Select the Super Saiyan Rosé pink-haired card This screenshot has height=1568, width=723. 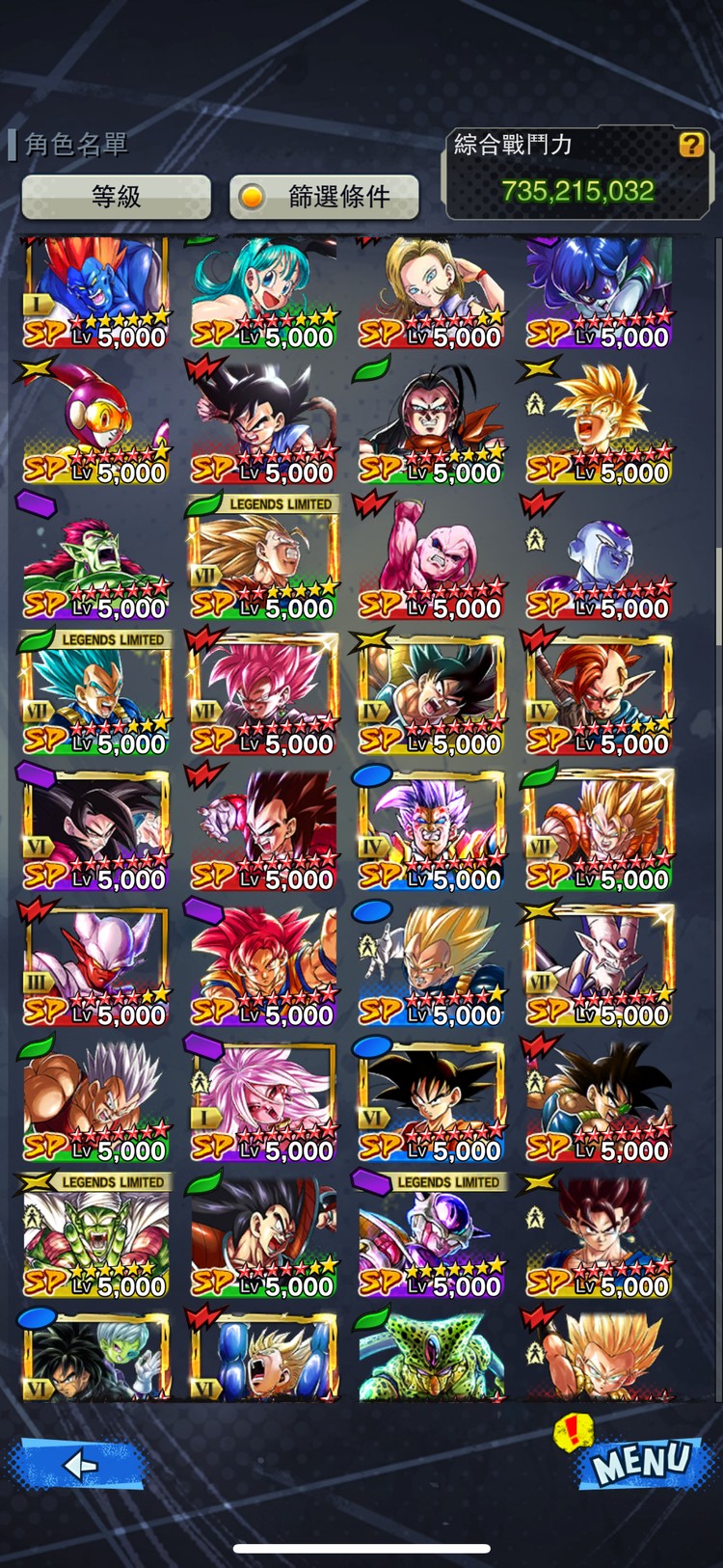click(x=263, y=694)
